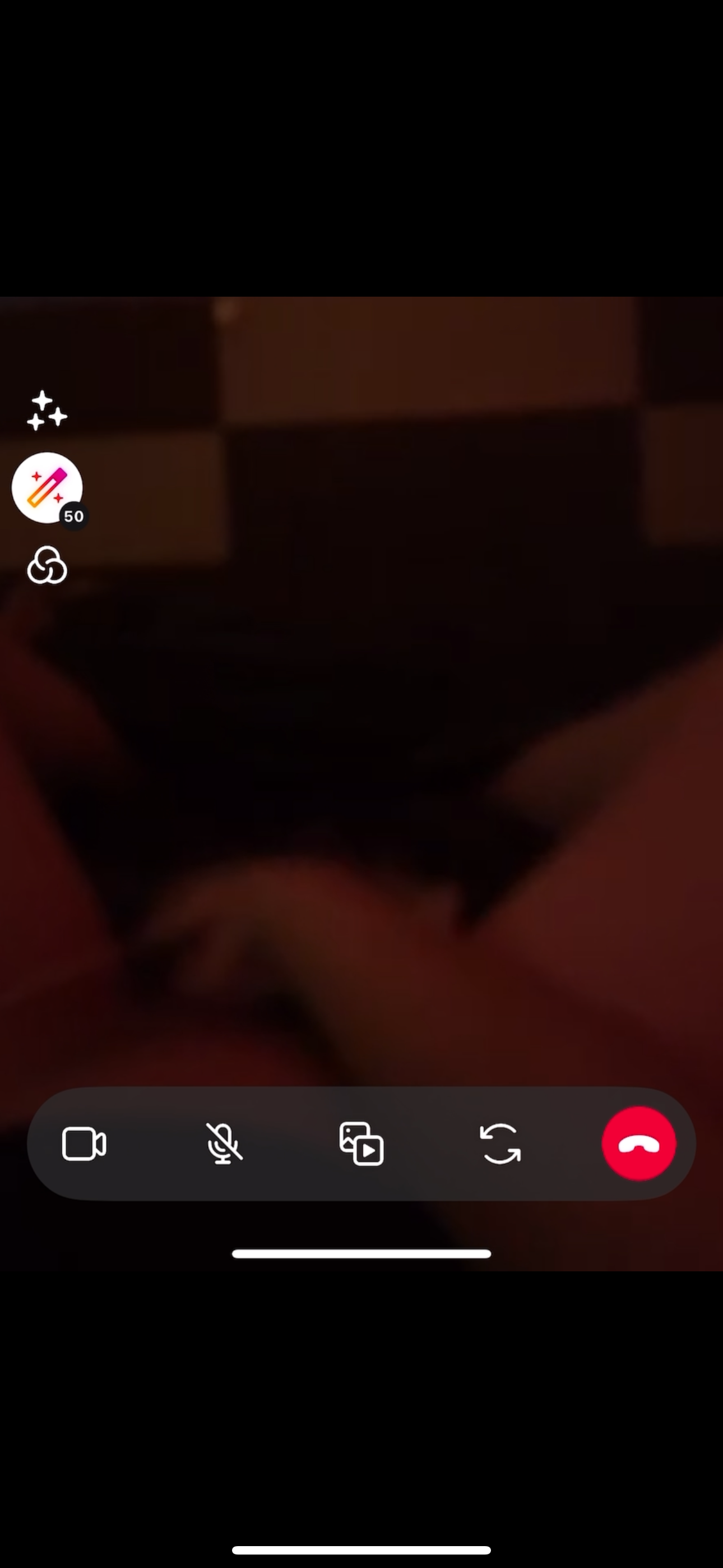End the video call

pyautogui.click(x=638, y=1143)
